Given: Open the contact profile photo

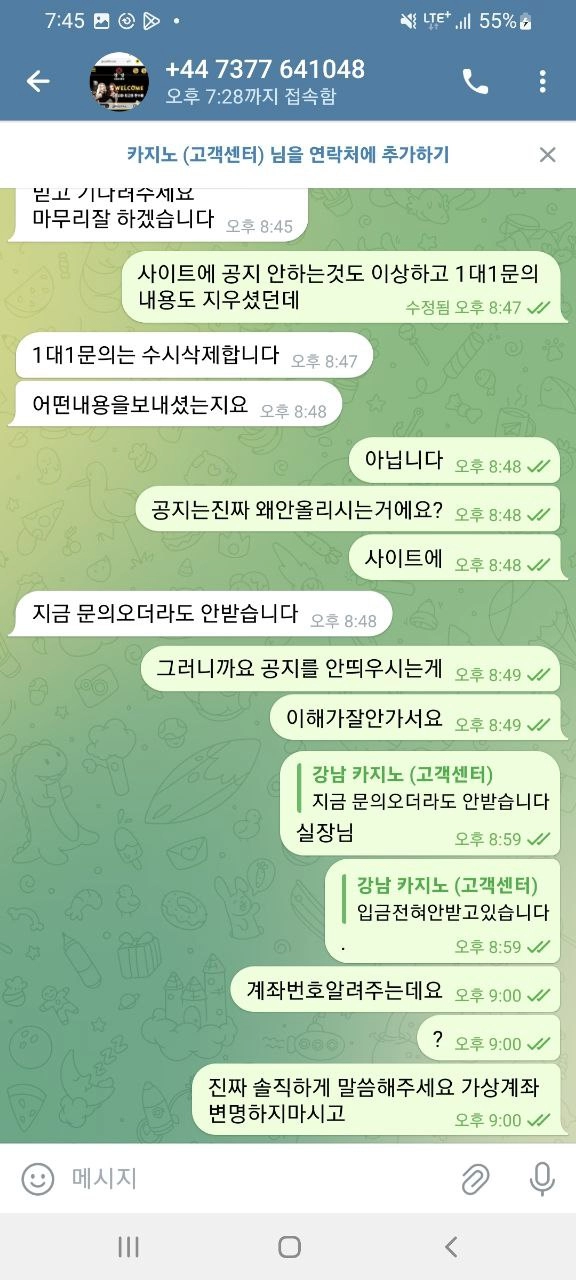Looking at the screenshot, I should 119,81.
